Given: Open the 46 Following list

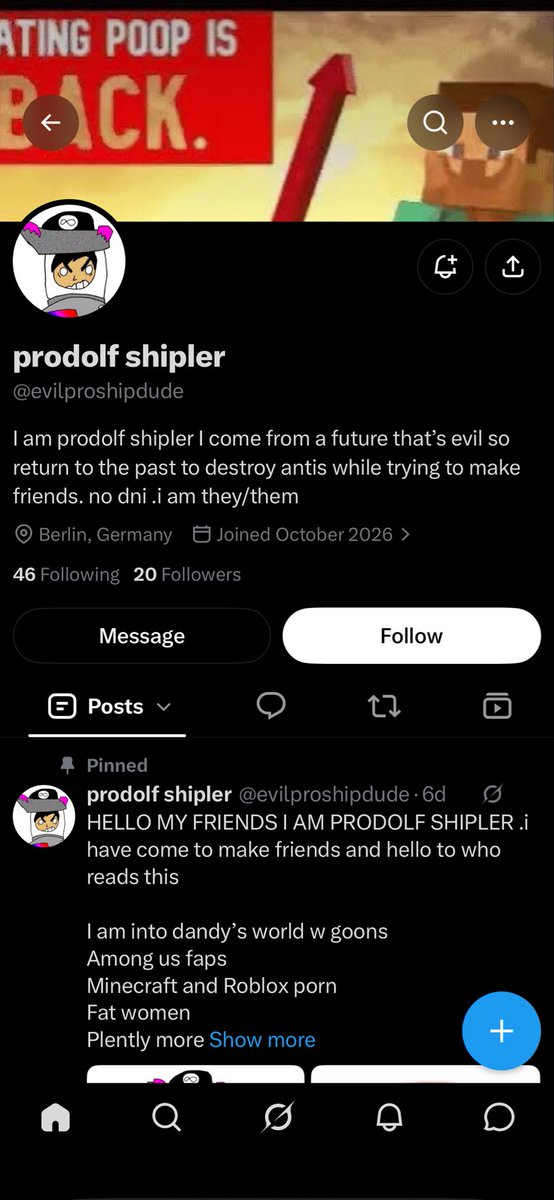Looking at the screenshot, I should 66,574.
